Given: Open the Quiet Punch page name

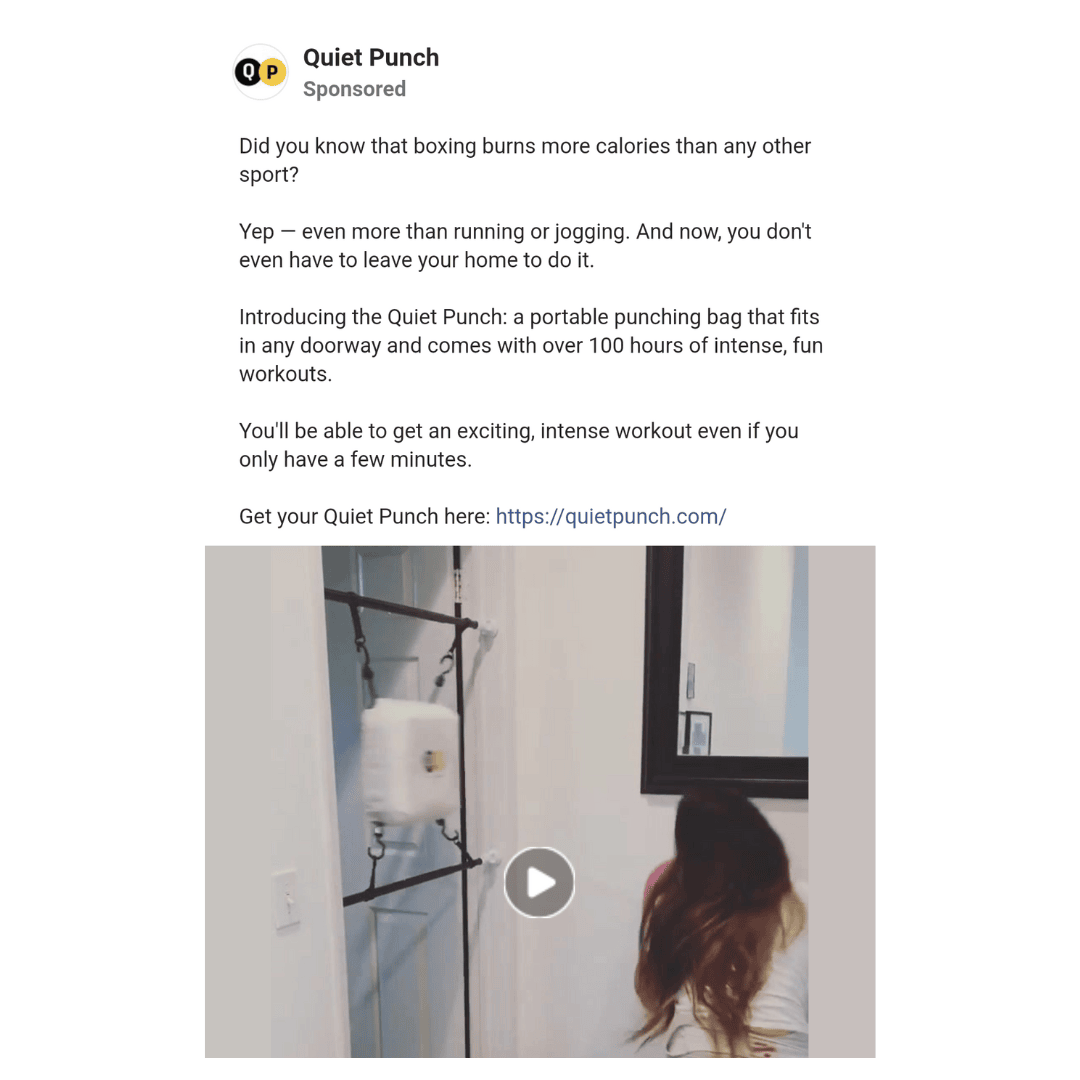Looking at the screenshot, I should click(371, 58).
